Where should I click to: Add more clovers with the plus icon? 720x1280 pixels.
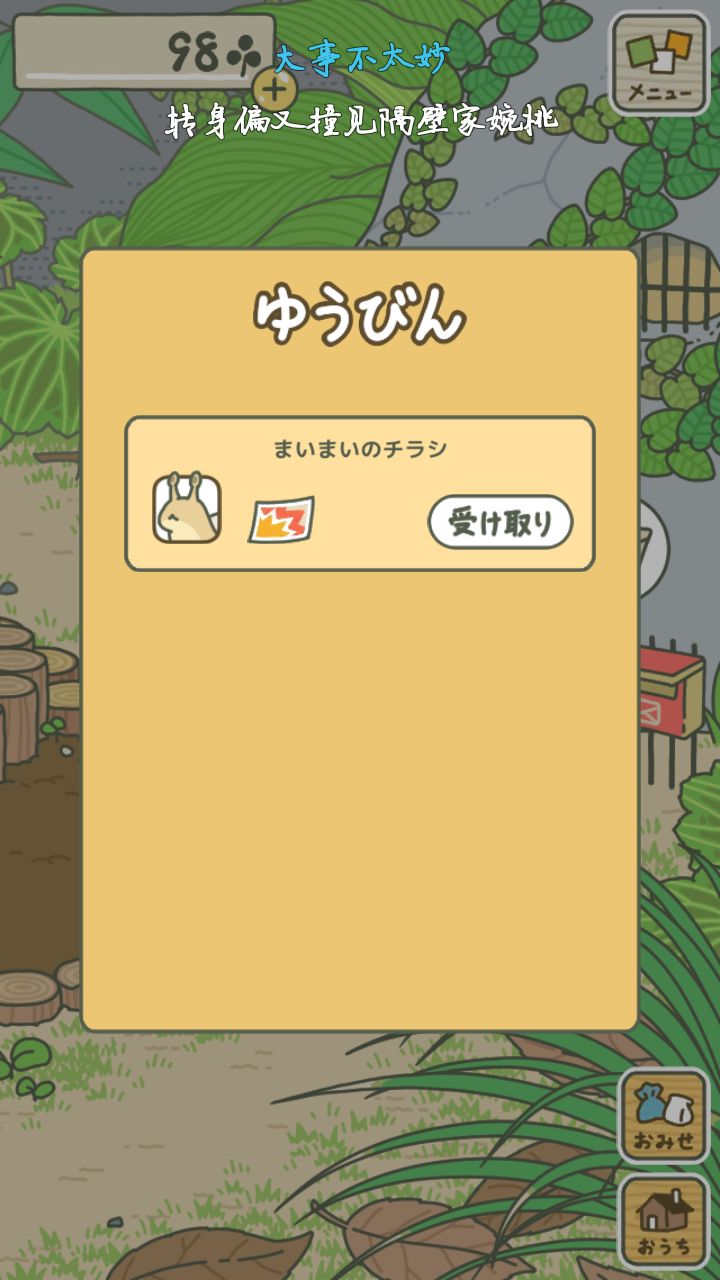point(273,88)
